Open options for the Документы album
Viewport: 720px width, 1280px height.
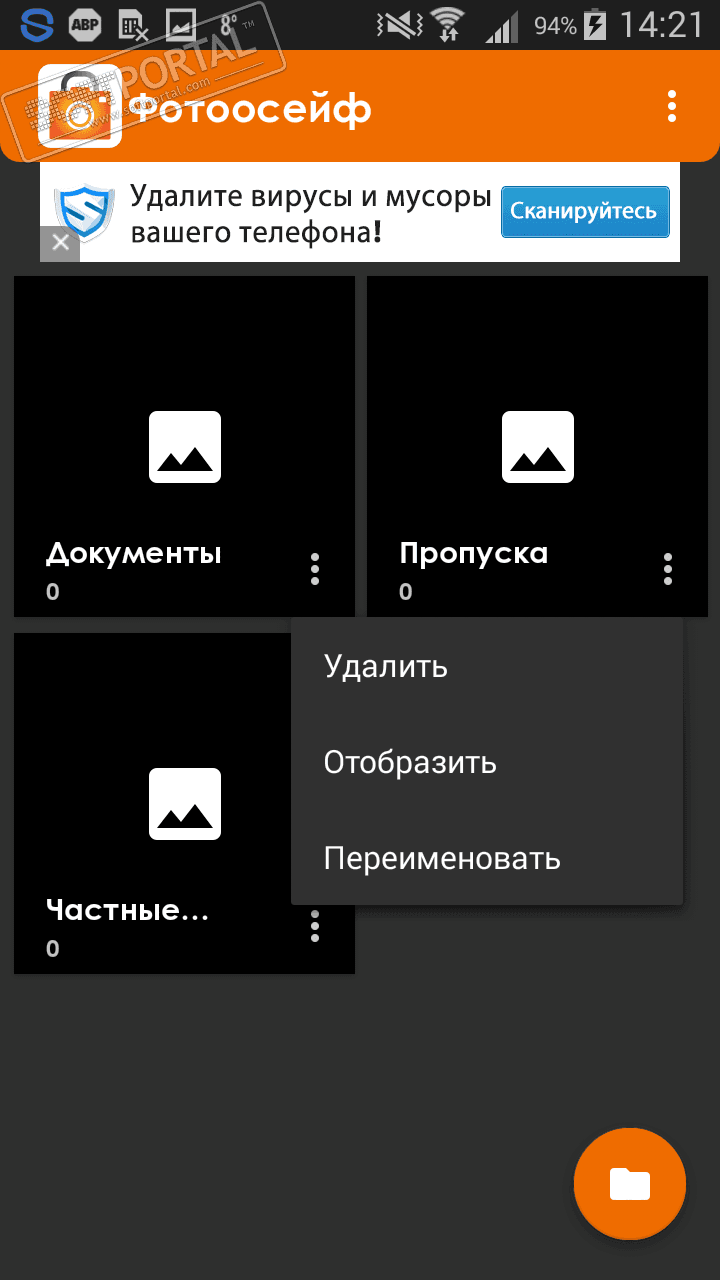tap(315, 569)
